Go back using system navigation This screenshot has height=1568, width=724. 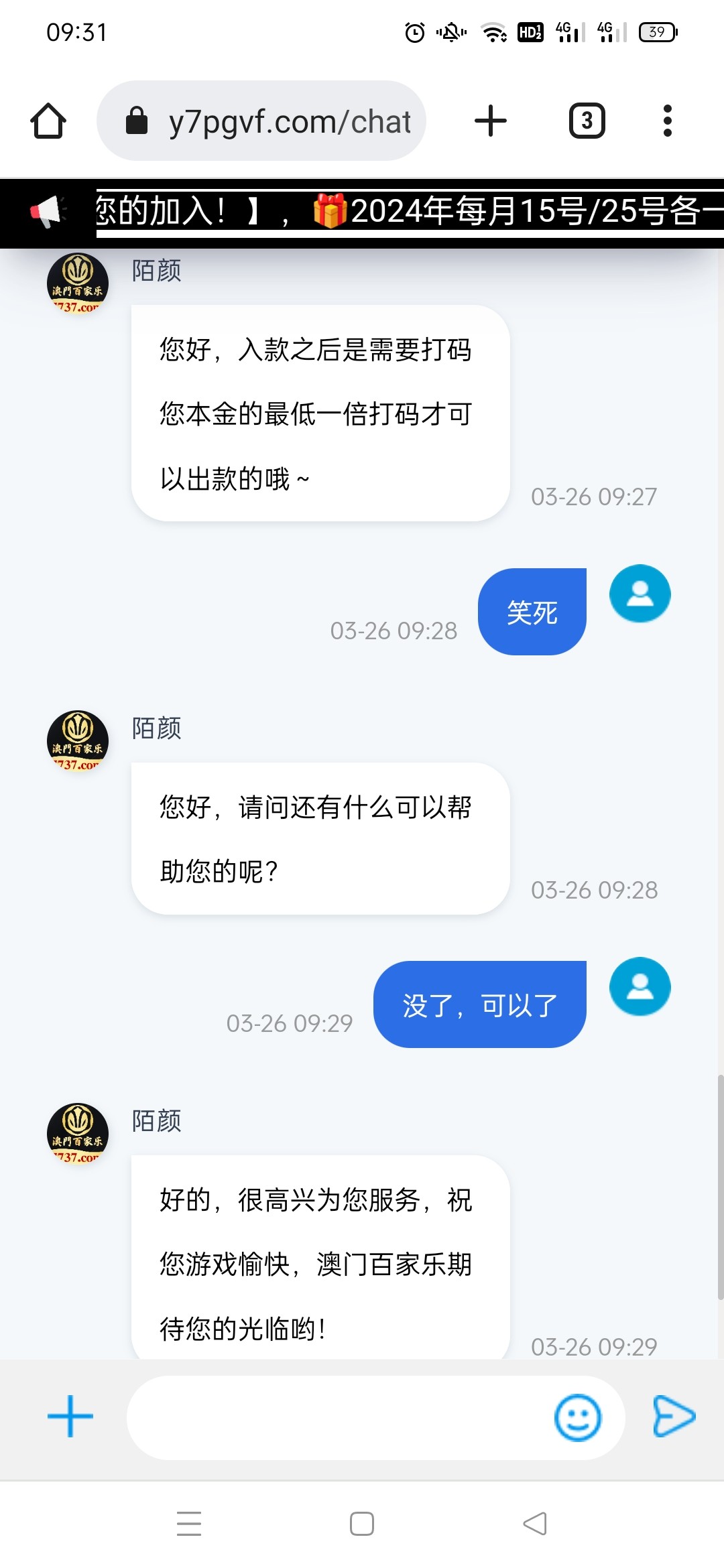pyautogui.click(x=535, y=1524)
